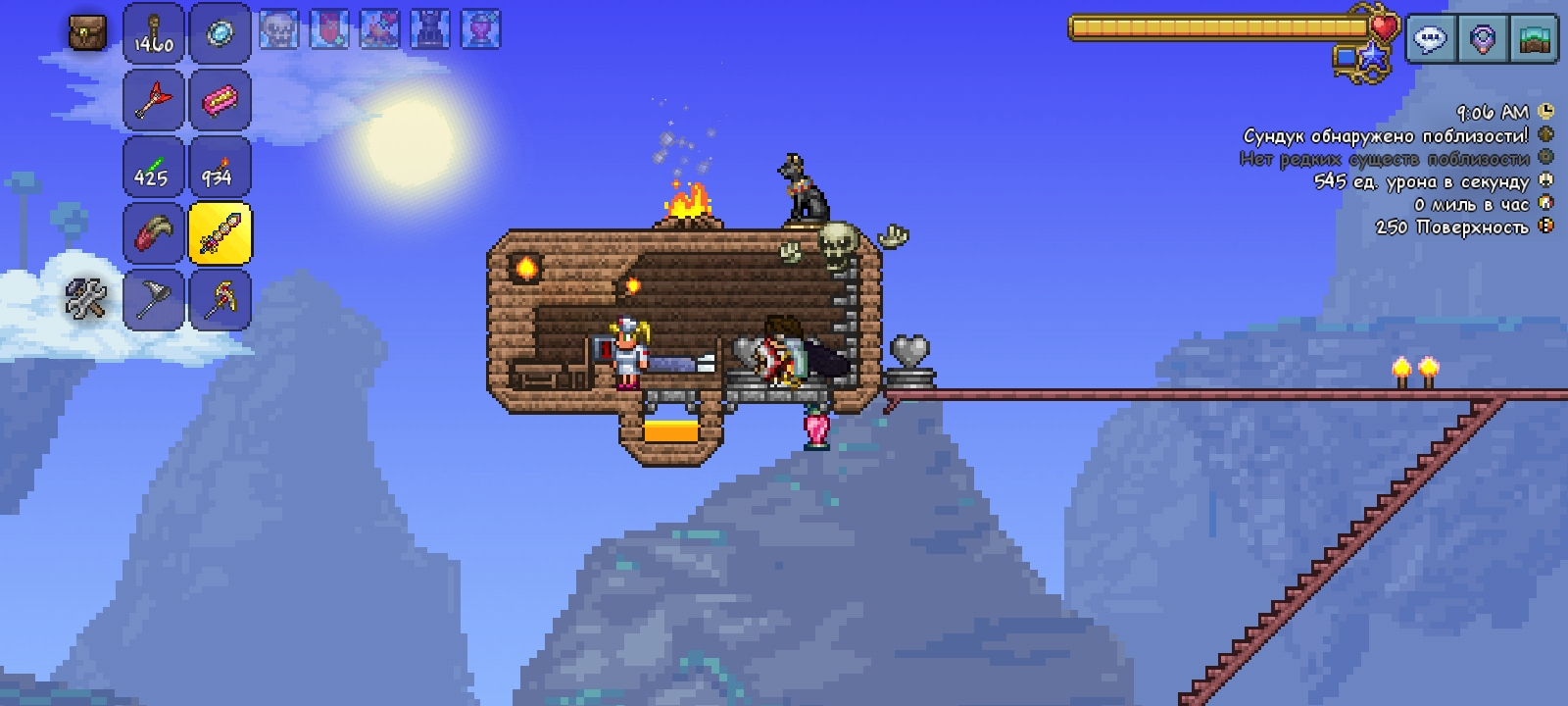Select the red guitar-axe weapon slot
Screen dimensions: 1568x706
click(154, 100)
